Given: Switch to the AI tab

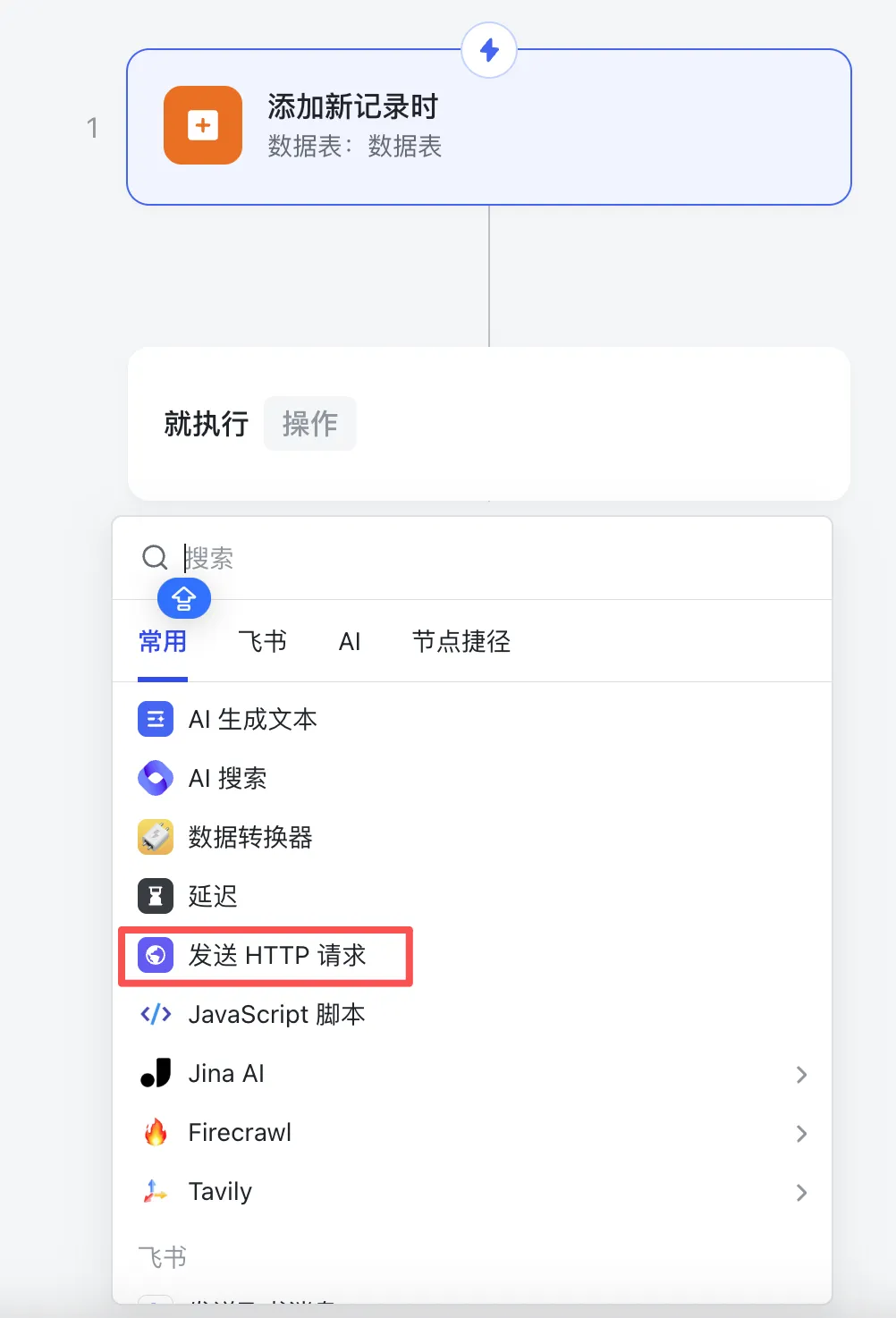Looking at the screenshot, I should [x=350, y=641].
